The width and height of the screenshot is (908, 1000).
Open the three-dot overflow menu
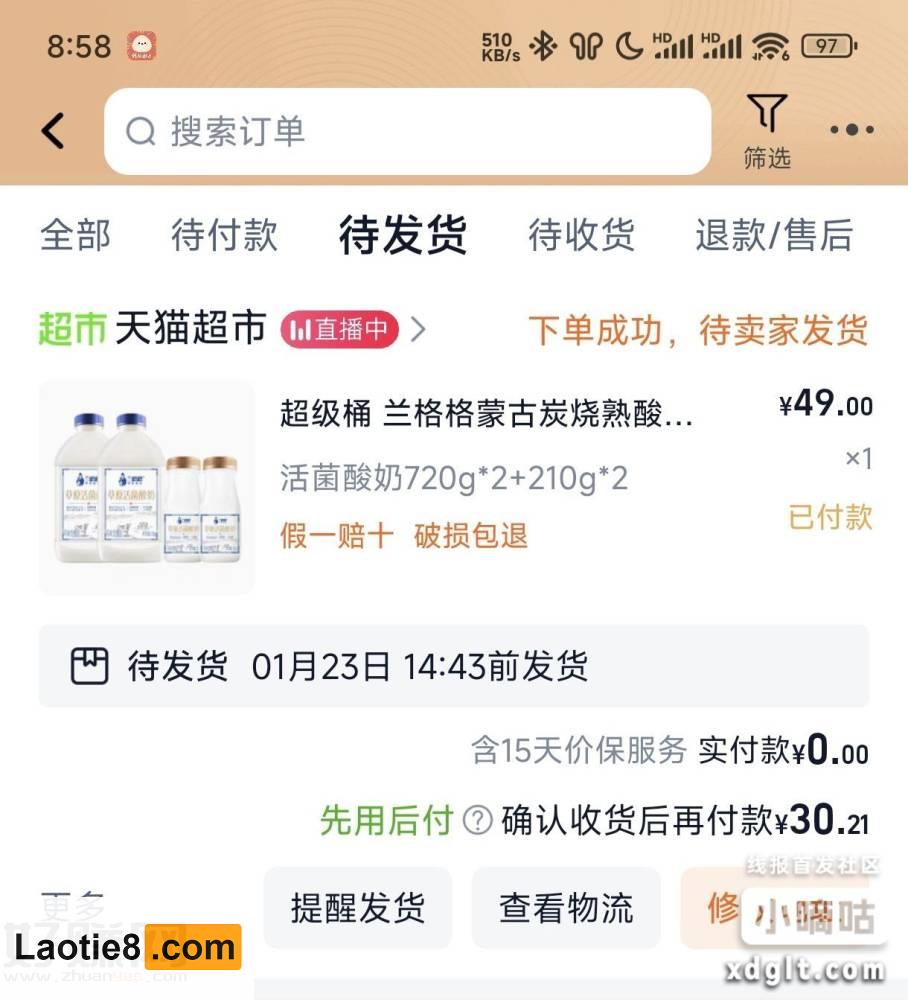tap(851, 130)
